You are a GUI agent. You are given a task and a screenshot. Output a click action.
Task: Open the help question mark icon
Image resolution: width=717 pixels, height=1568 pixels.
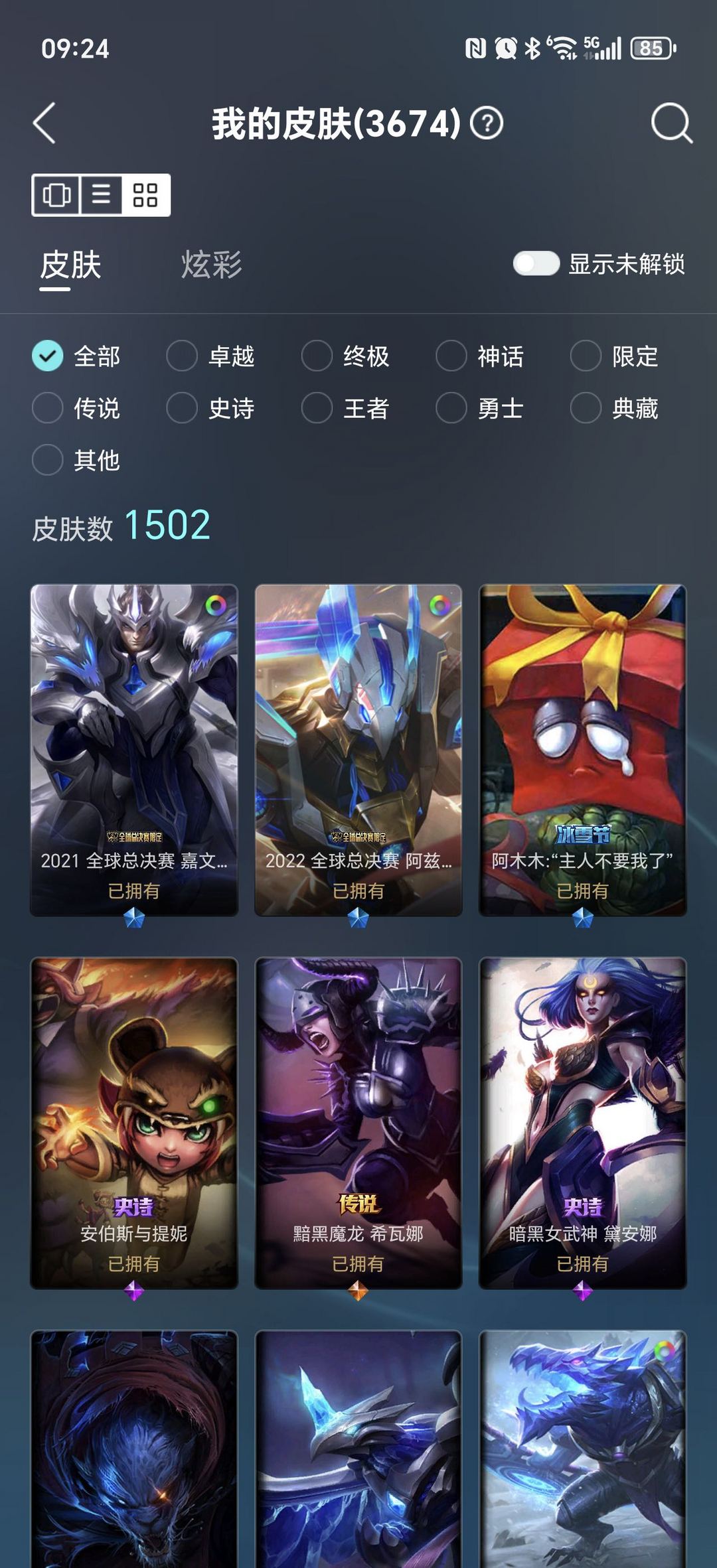coord(487,124)
